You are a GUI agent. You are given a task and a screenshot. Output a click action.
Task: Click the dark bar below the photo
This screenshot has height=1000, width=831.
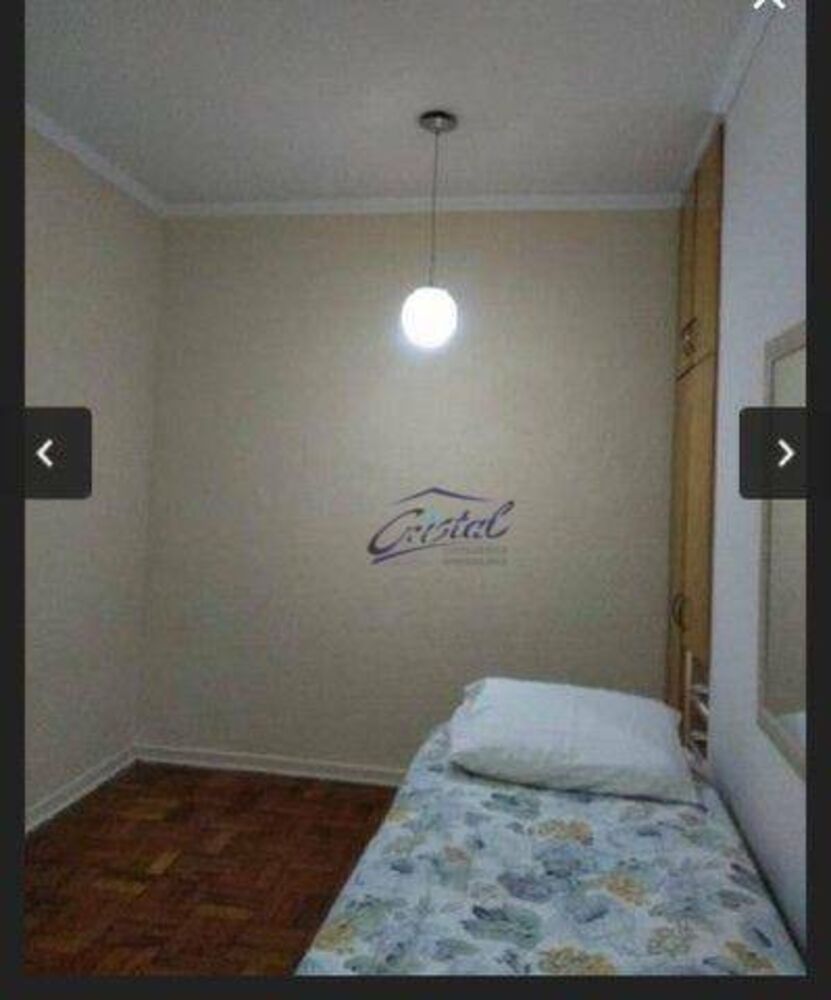pos(415,990)
